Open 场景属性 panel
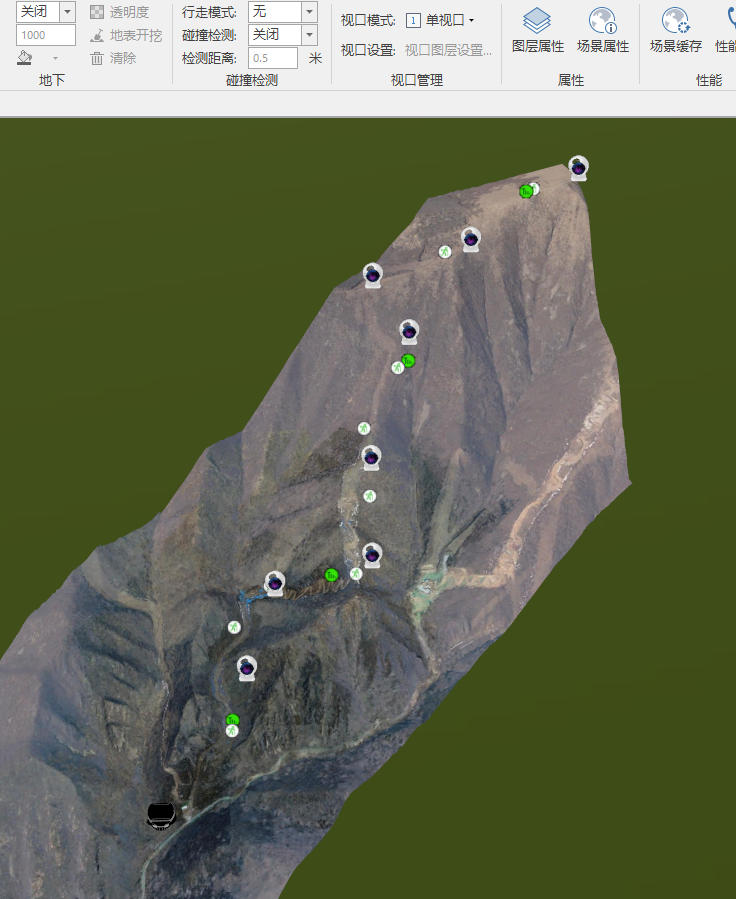The image size is (736, 899). coord(602,30)
